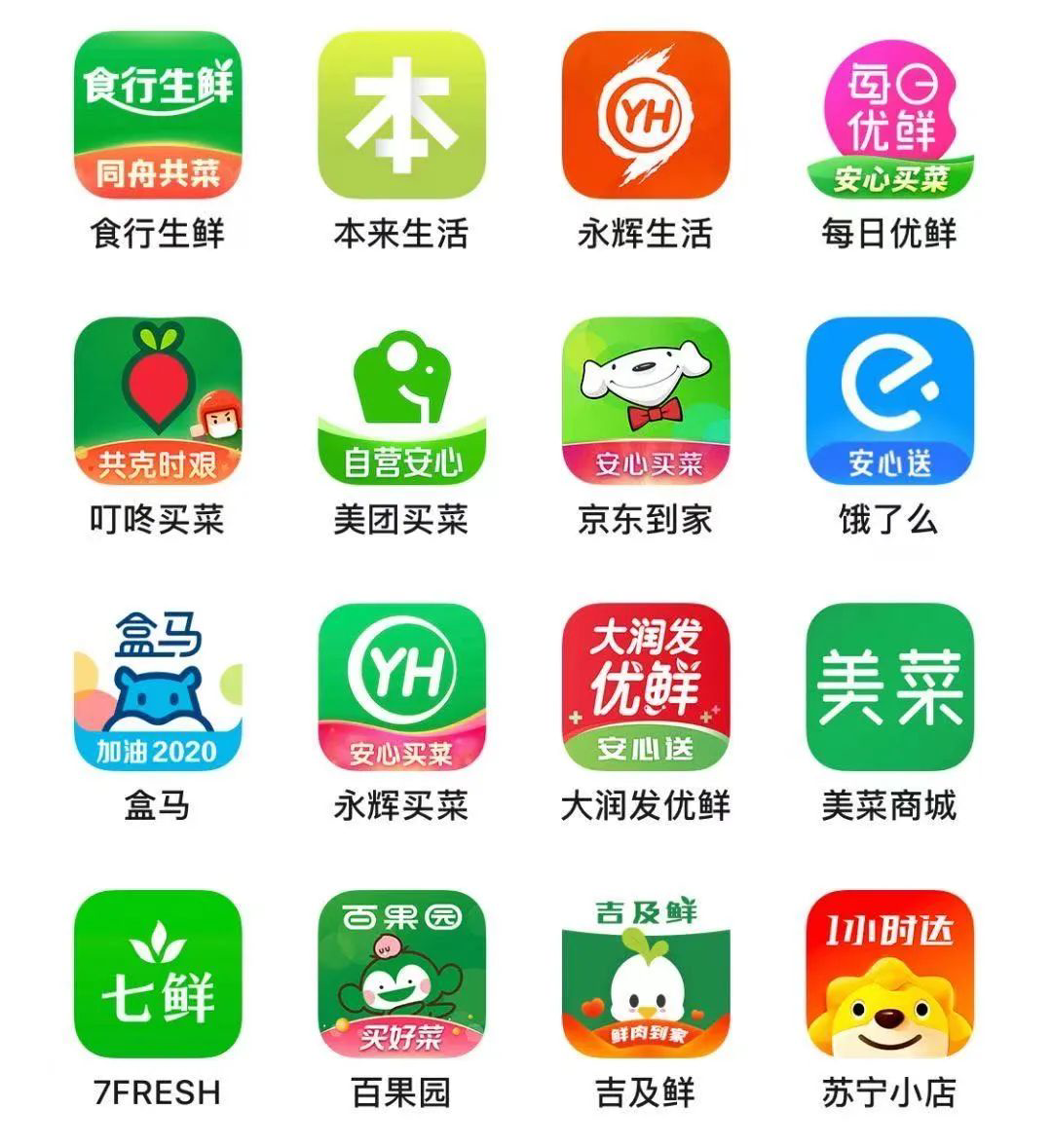Open 吉及鲜 app

pyautogui.click(x=646, y=974)
